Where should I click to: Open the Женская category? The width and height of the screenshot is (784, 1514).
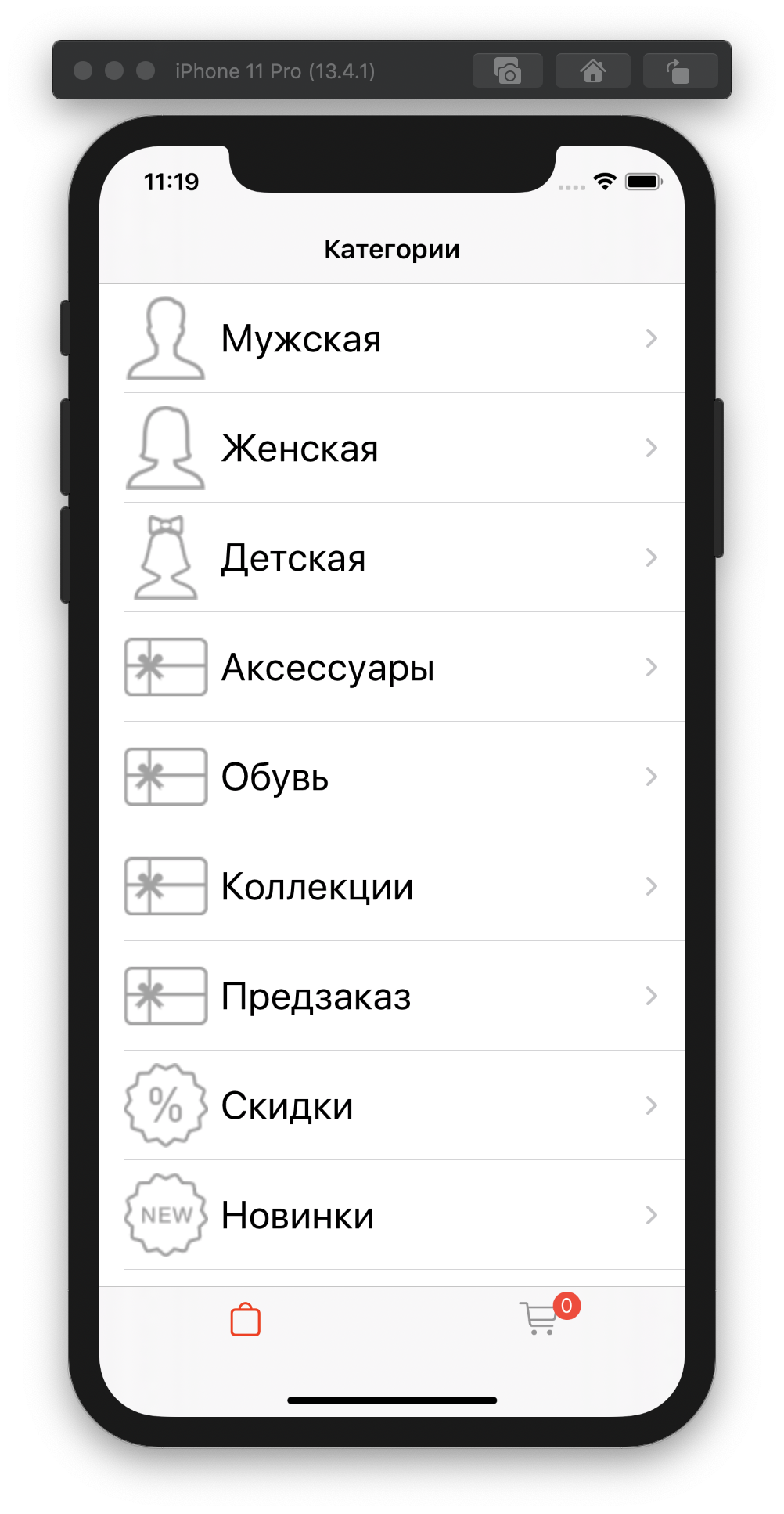point(391,449)
